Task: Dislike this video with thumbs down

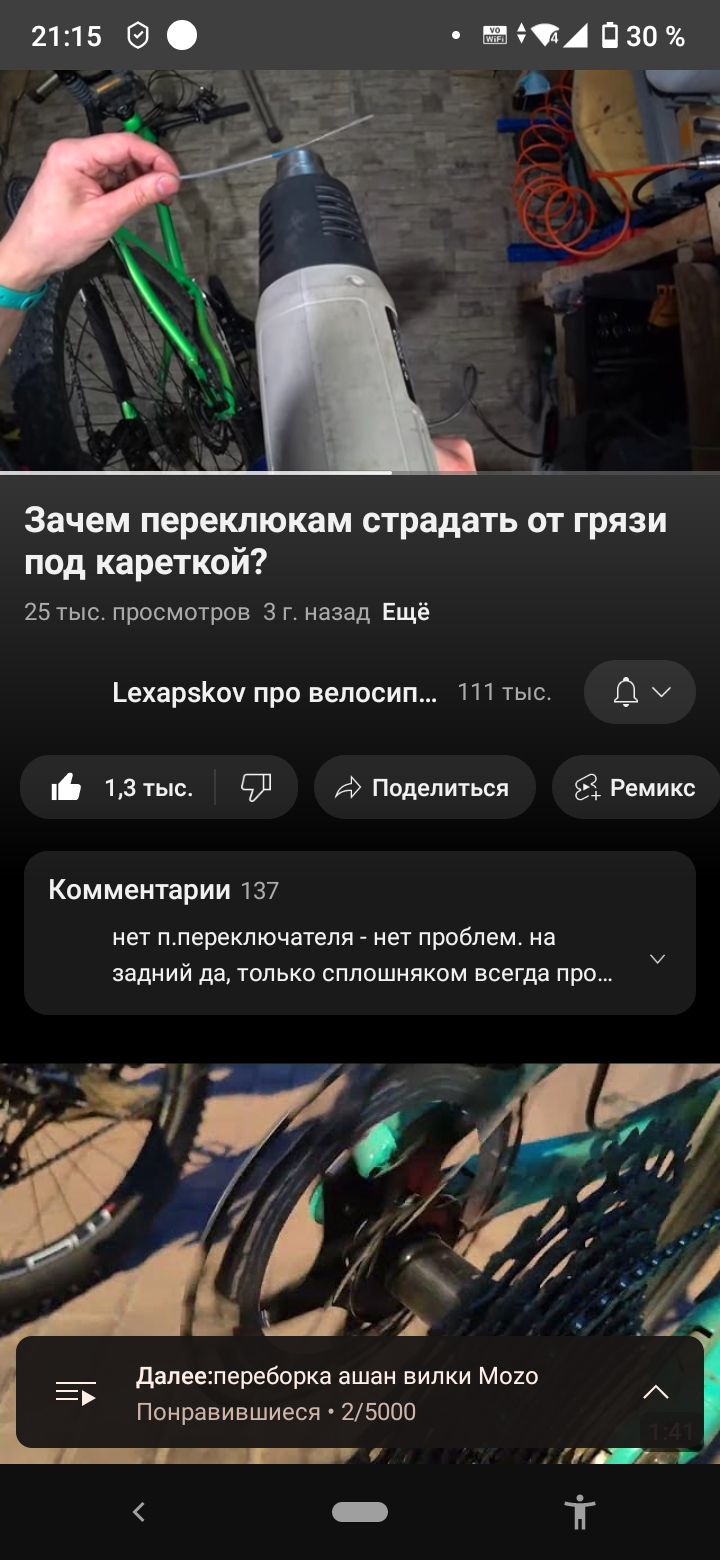Action: 257,788
